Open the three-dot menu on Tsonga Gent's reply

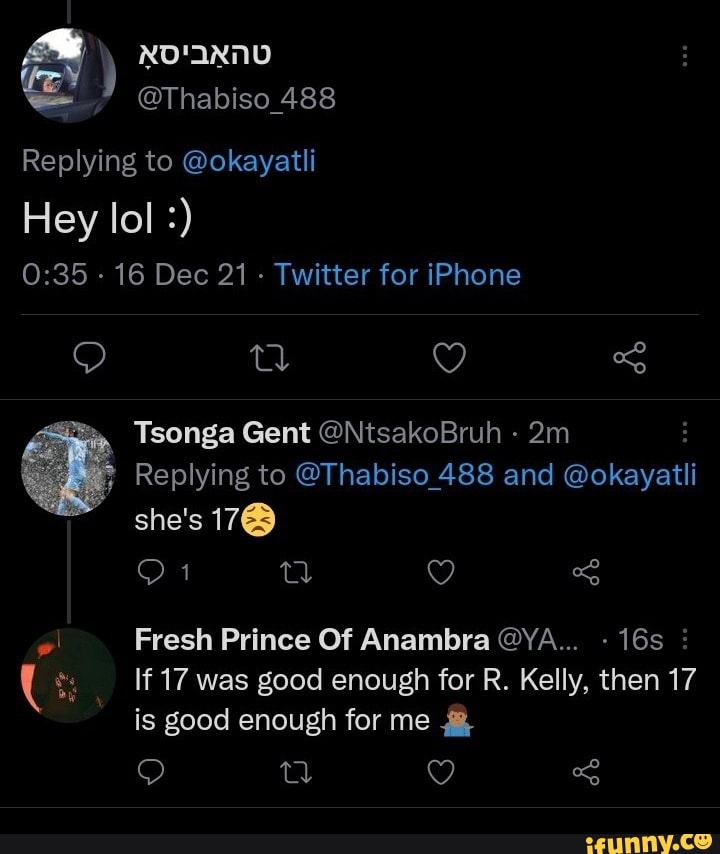[x=685, y=430]
